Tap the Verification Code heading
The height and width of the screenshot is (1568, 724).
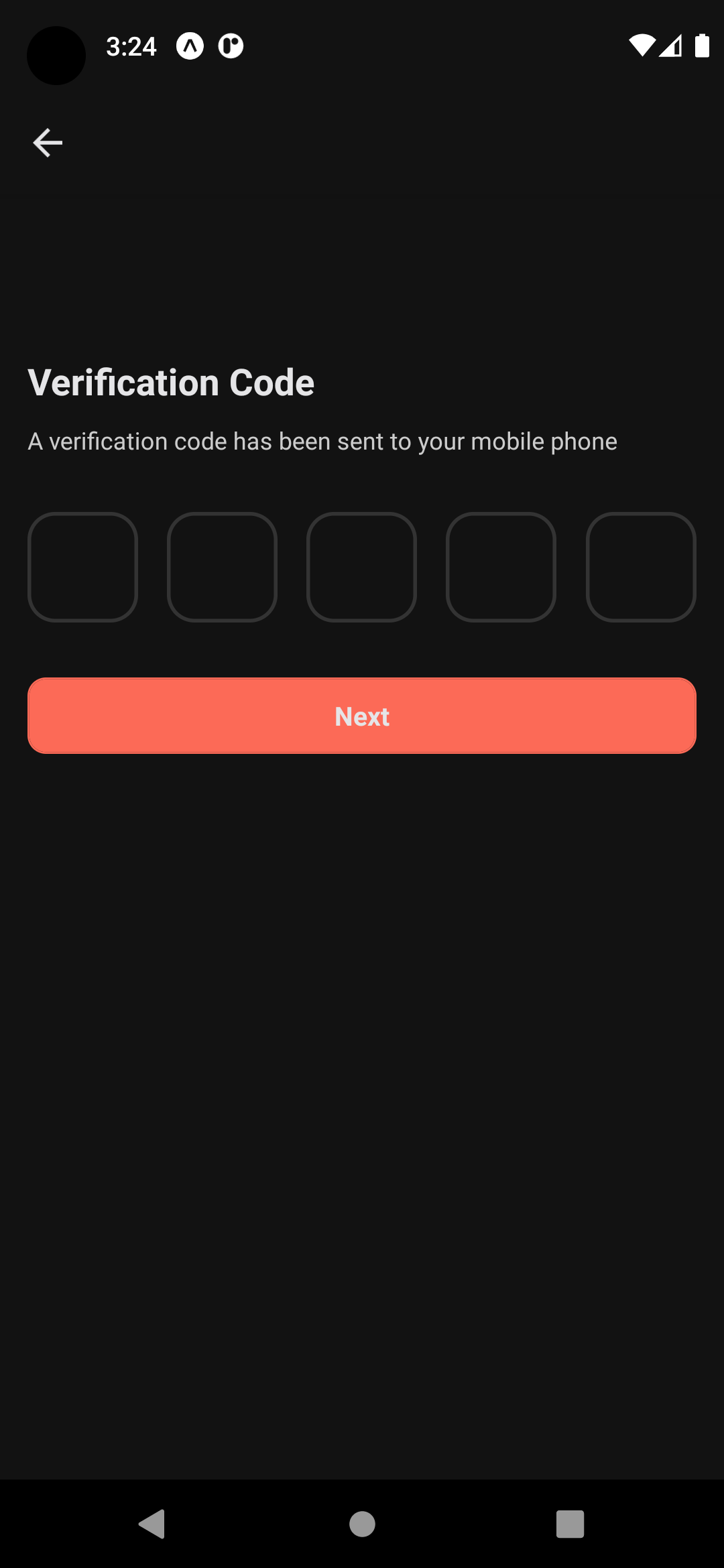[170, 382]
